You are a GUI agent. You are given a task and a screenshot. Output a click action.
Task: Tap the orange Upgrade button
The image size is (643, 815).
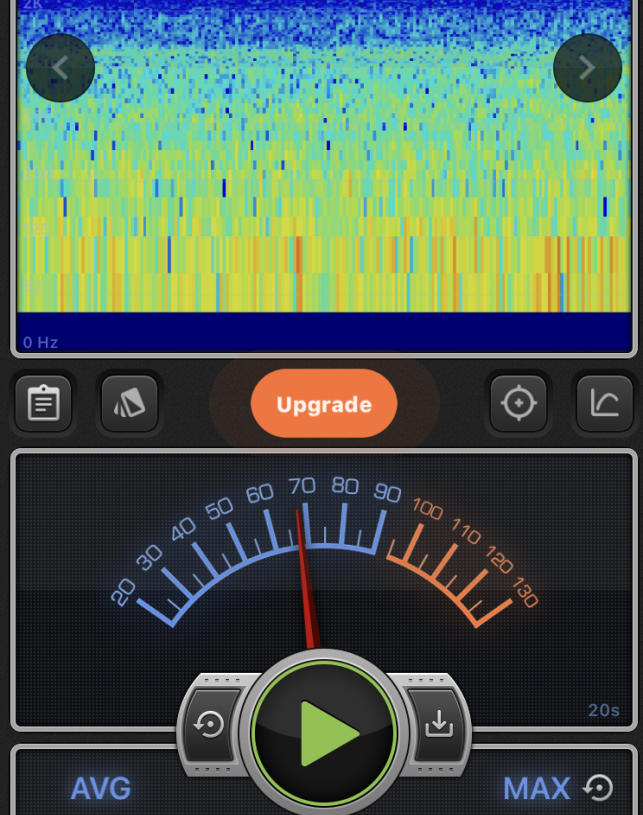[323, 404]
